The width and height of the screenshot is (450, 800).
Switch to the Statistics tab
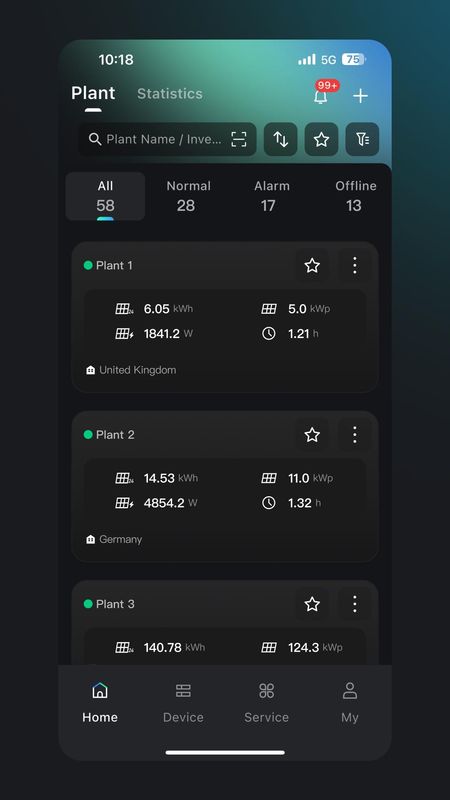[x=170, y=93]
